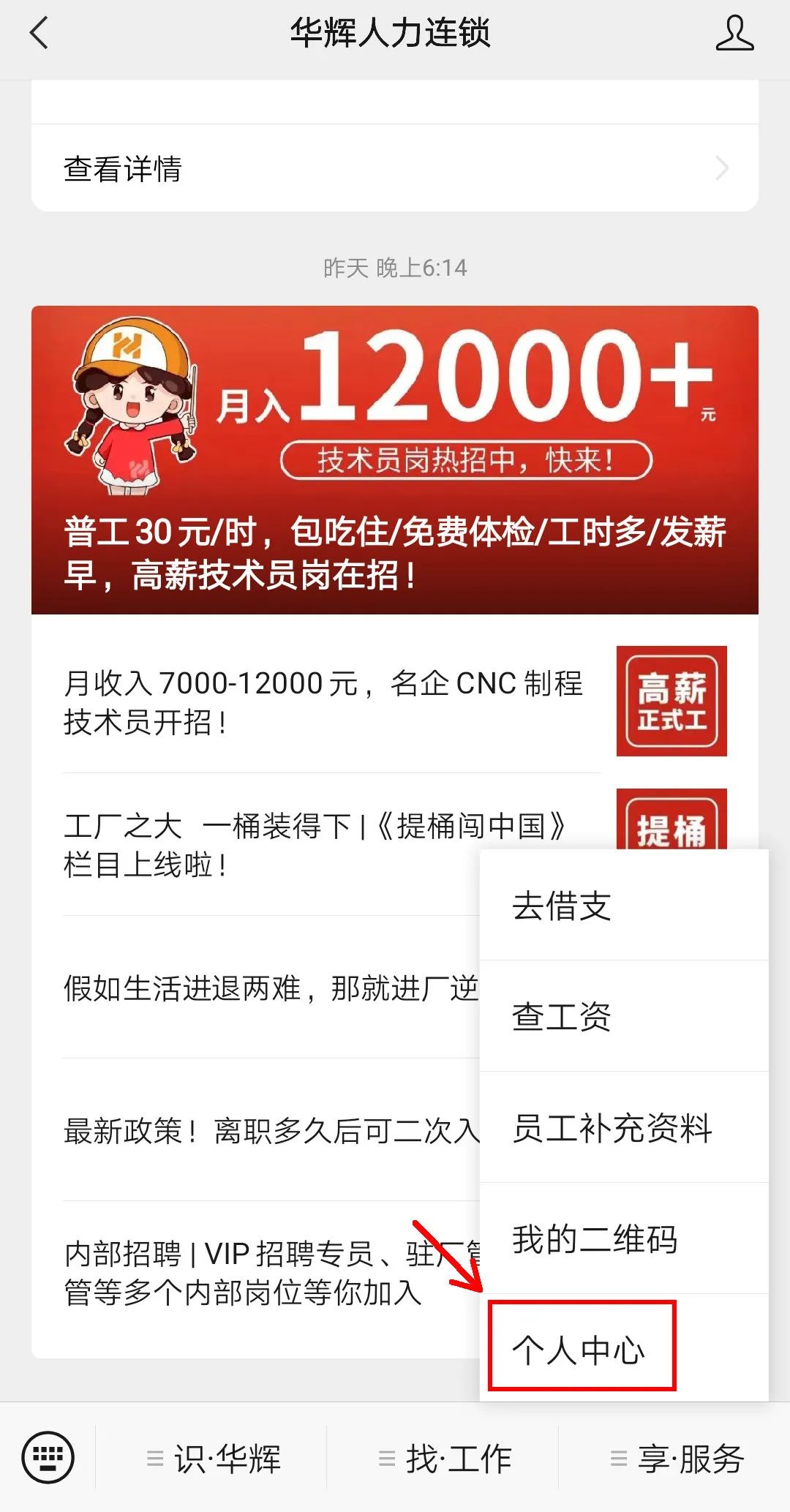Open 查看详情 row
The height and width of the screenshot is (1512, 790).
tap(395, 169)
